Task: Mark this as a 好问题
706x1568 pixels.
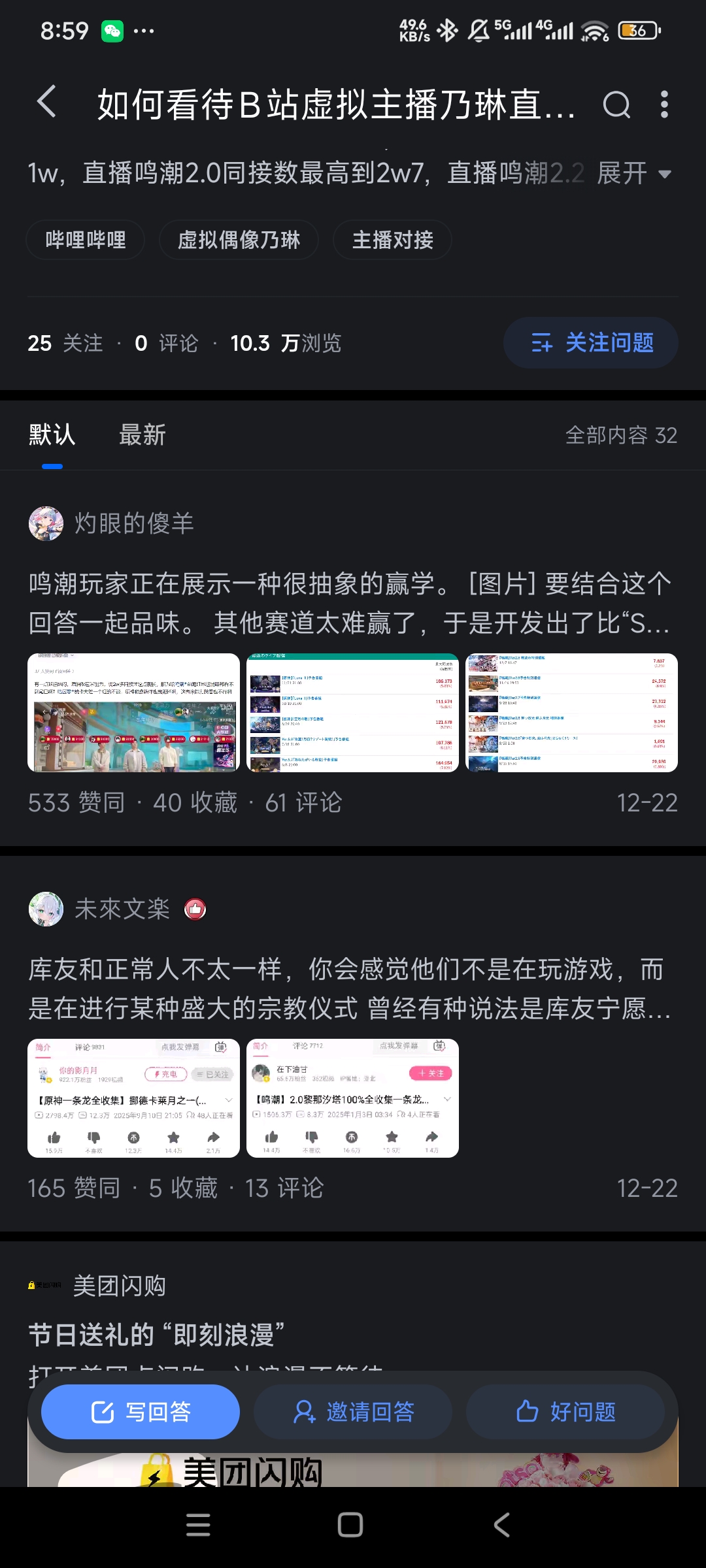Action: [x=565, y=1411]
